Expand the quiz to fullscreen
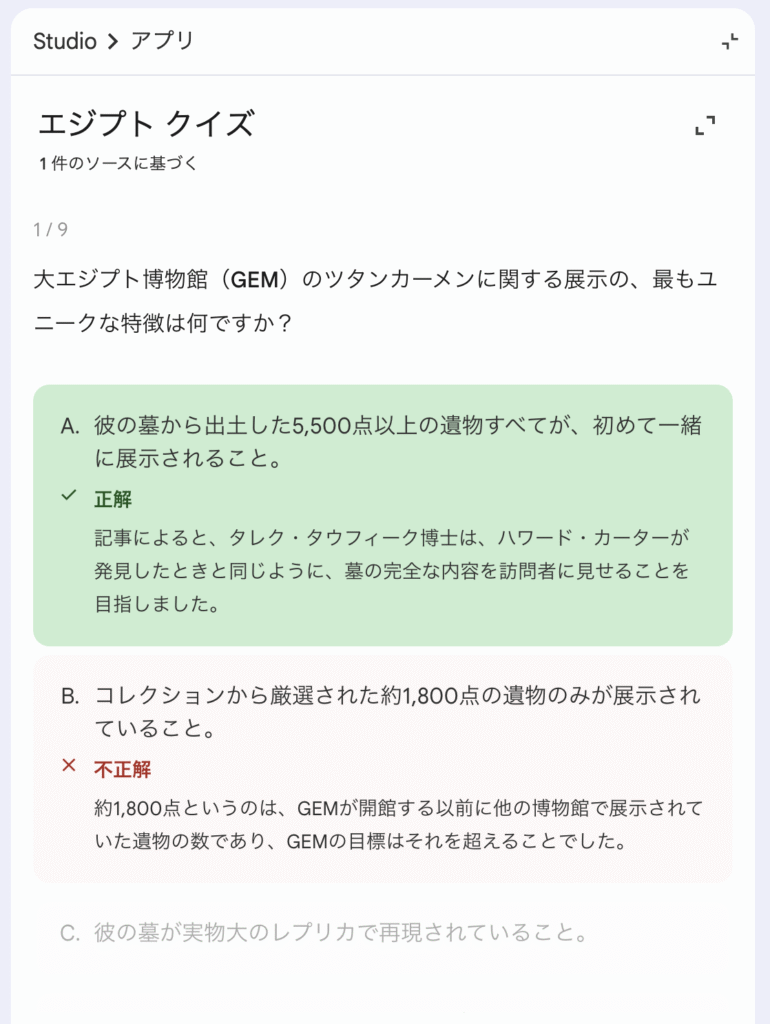Viewport: 770px width, 1024px height. [x=705, y=126]
